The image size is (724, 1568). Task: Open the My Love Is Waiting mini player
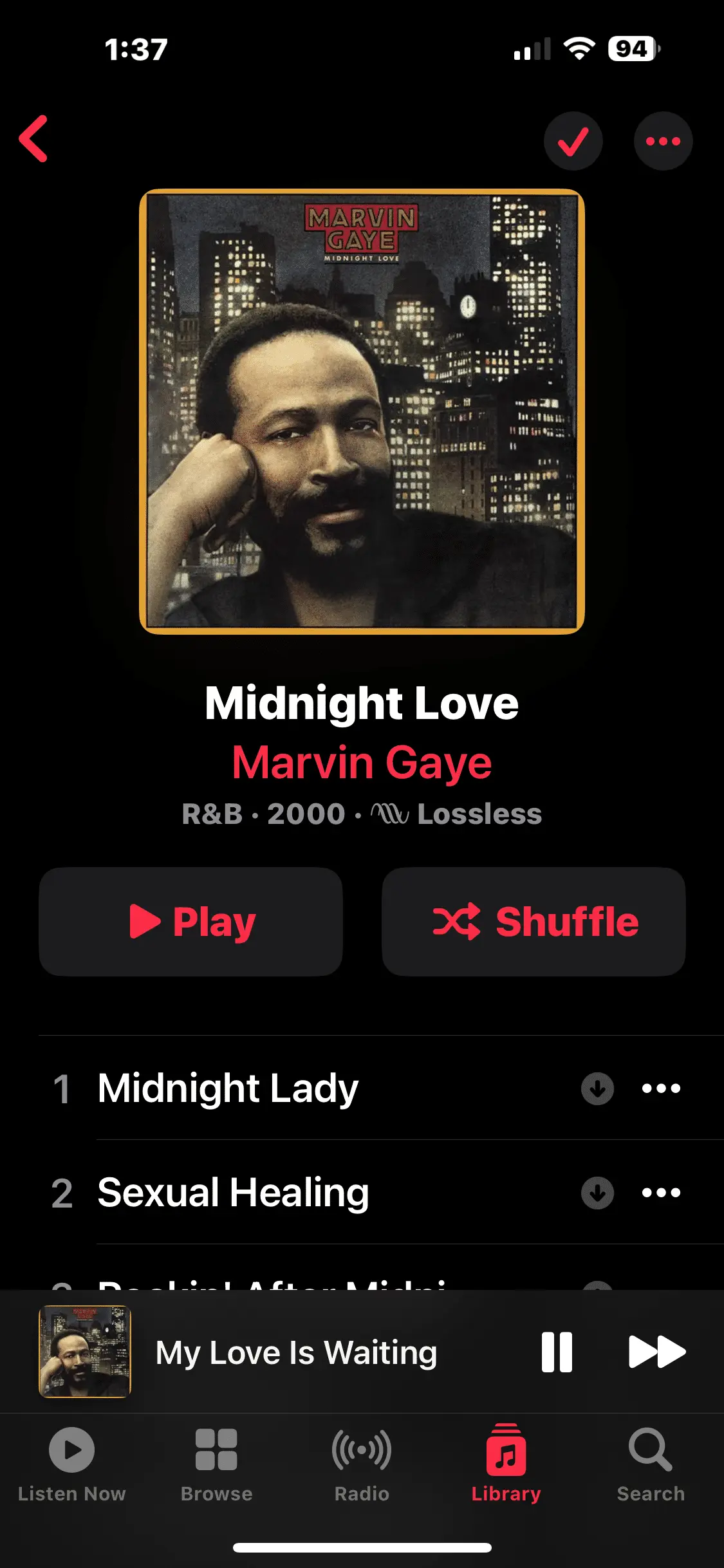(x=296, y=1352)
